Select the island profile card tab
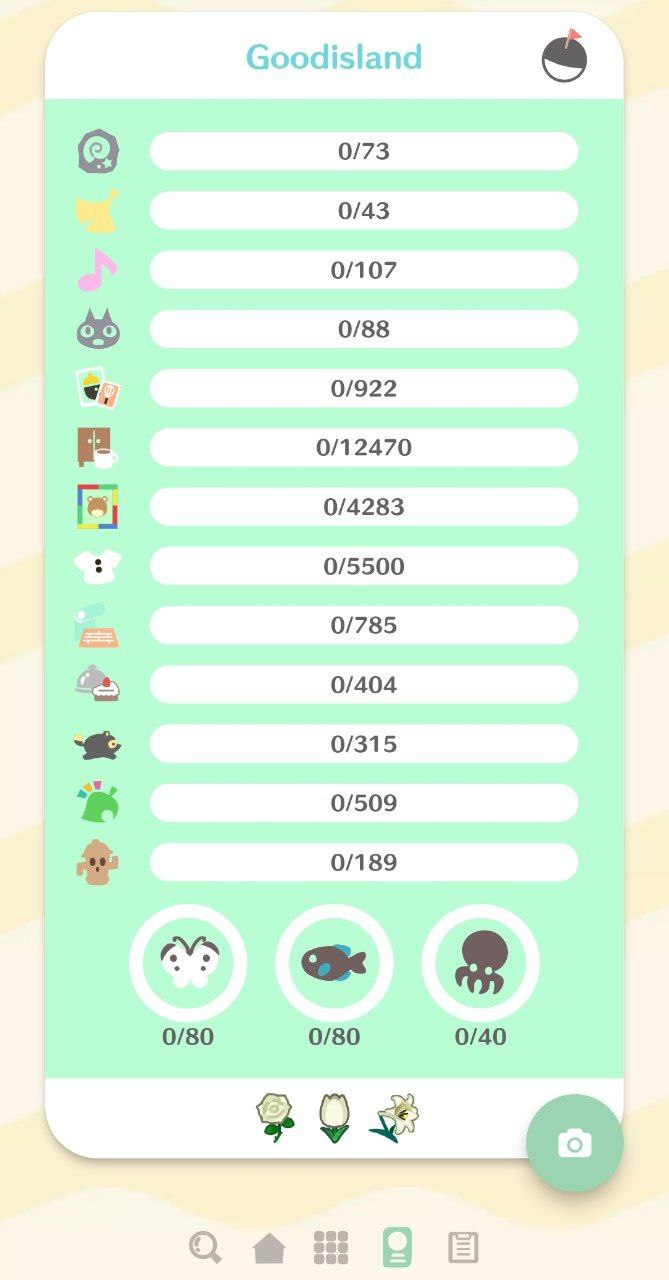Image resolution: width=669 pixels, height=1280 pixels. click(x=397, y=1247)
